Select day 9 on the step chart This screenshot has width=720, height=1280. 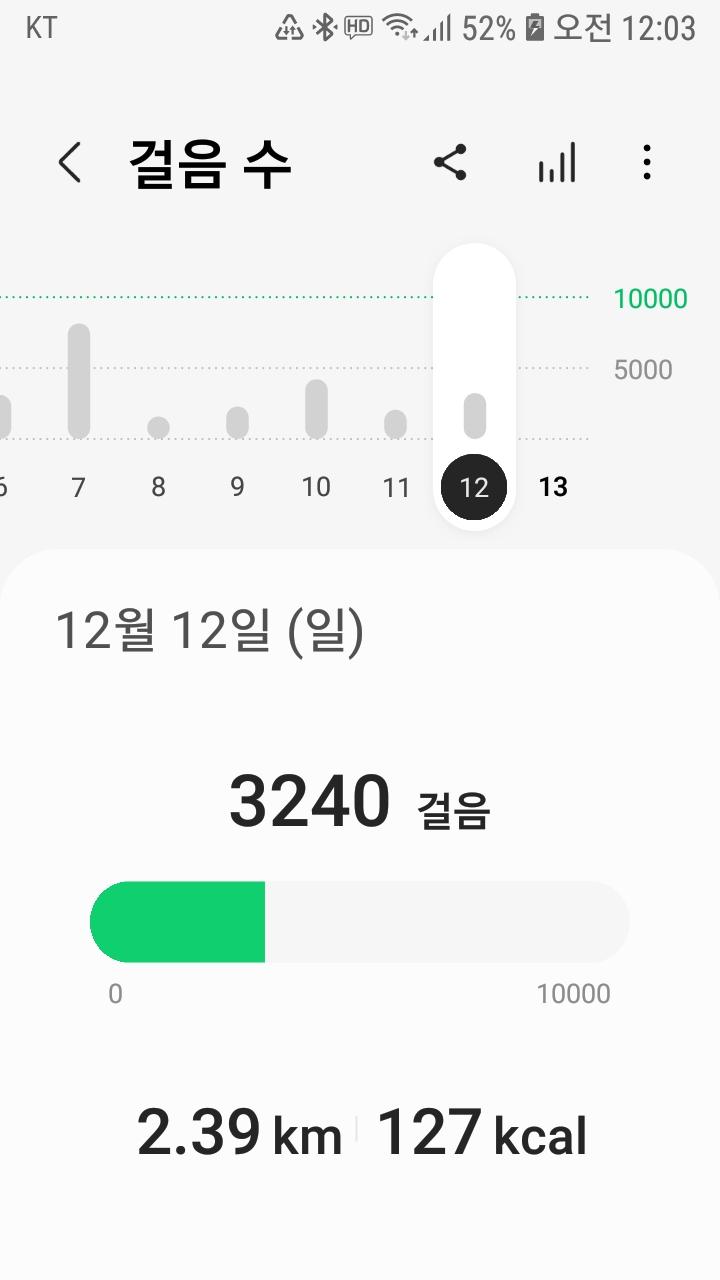237,487
